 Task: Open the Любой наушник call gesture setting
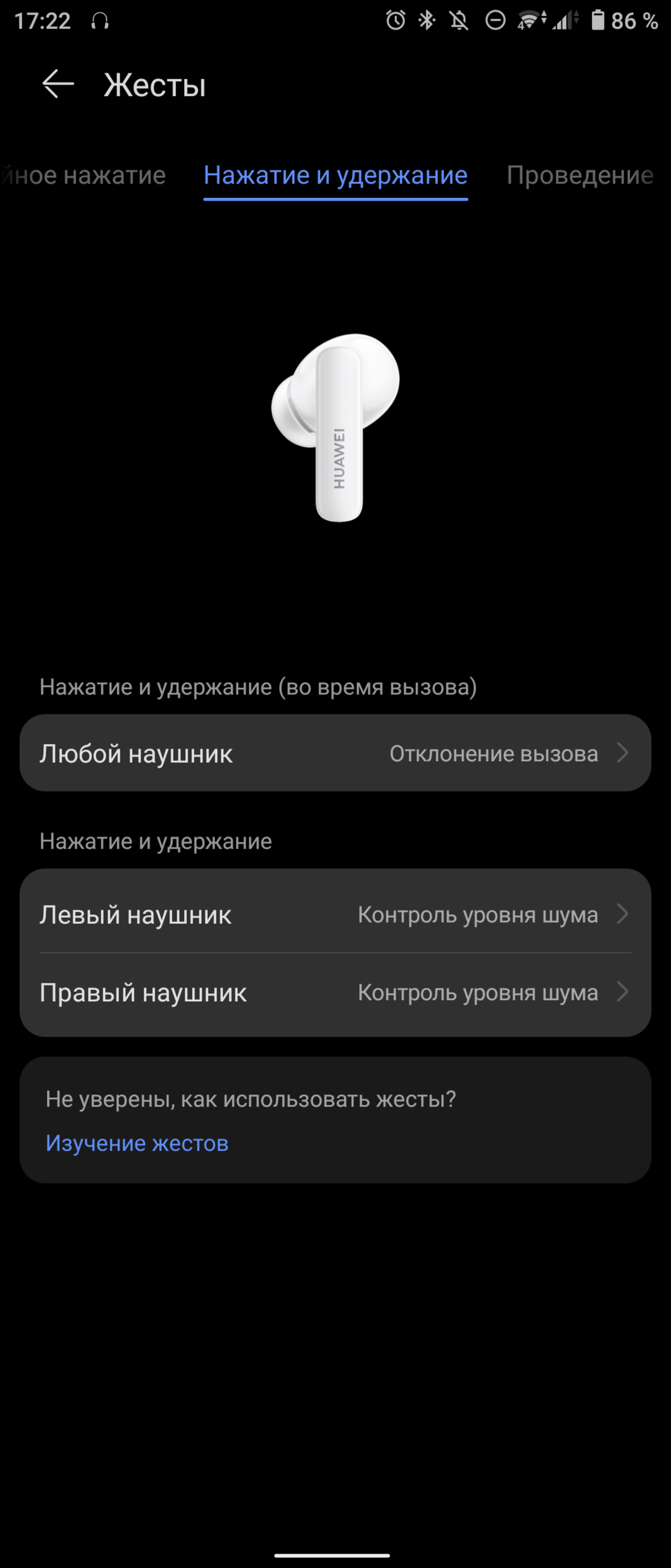point(335,753)
